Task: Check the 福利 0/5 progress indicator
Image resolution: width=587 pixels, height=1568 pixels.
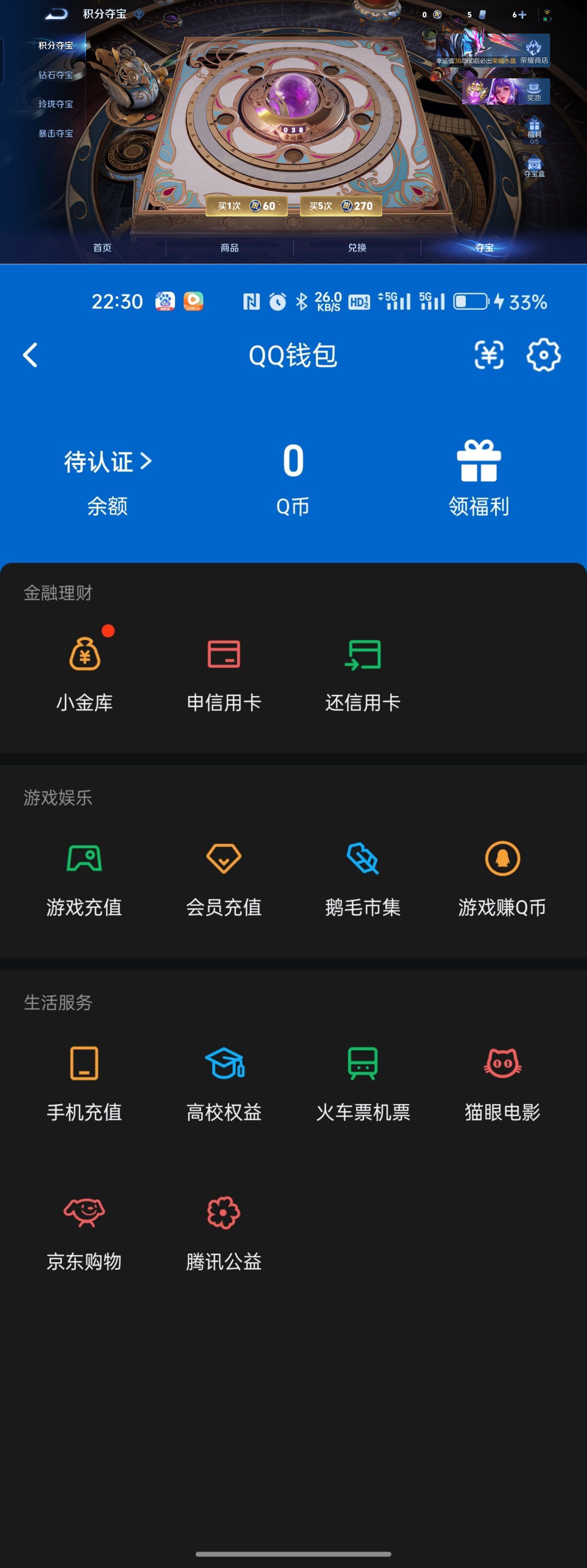Action: click(534, 135)
